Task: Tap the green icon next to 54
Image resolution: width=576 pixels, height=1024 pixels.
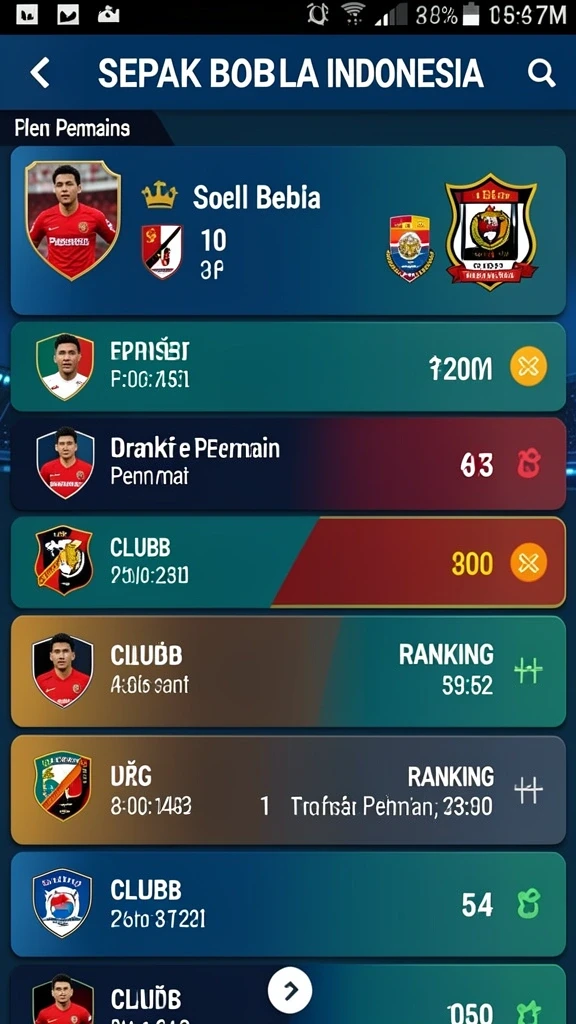Action: tap(529, 904)
